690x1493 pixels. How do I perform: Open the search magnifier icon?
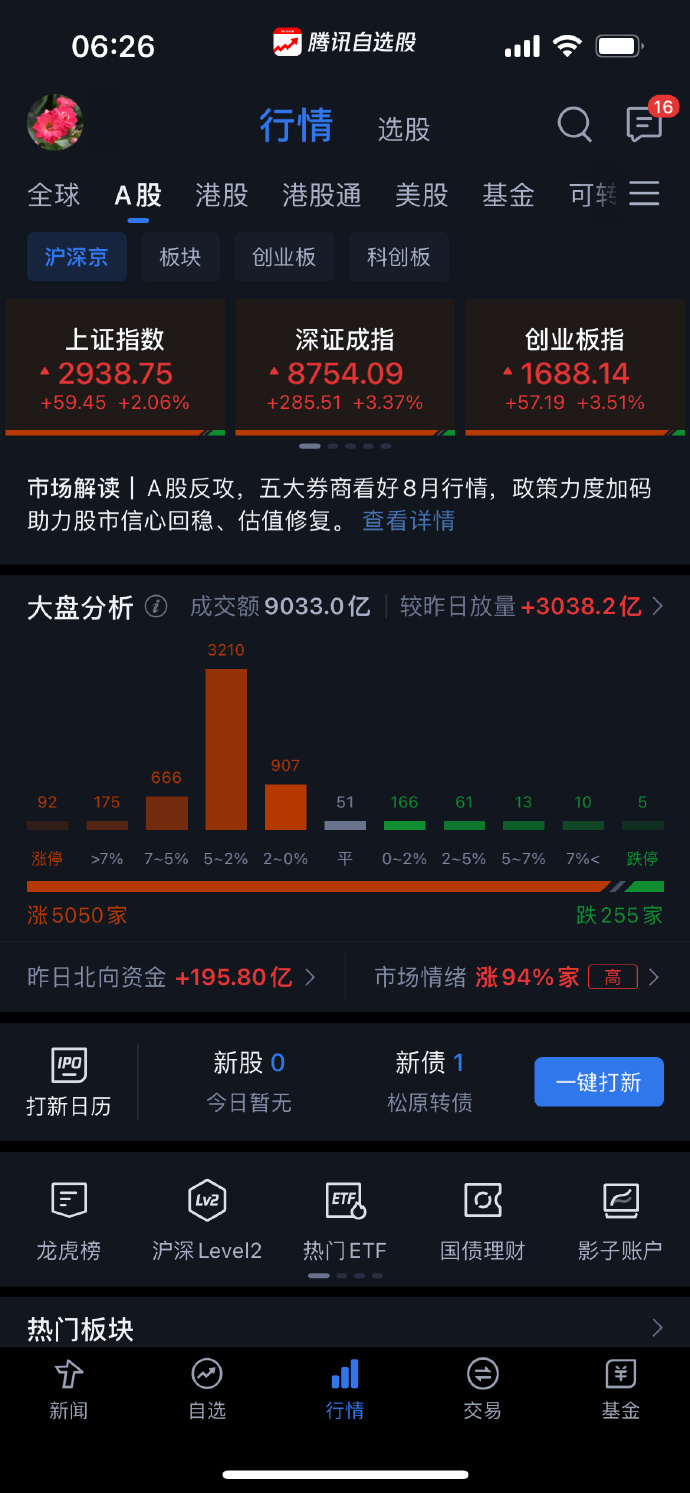pyautogui.click(x=574, y=125)
